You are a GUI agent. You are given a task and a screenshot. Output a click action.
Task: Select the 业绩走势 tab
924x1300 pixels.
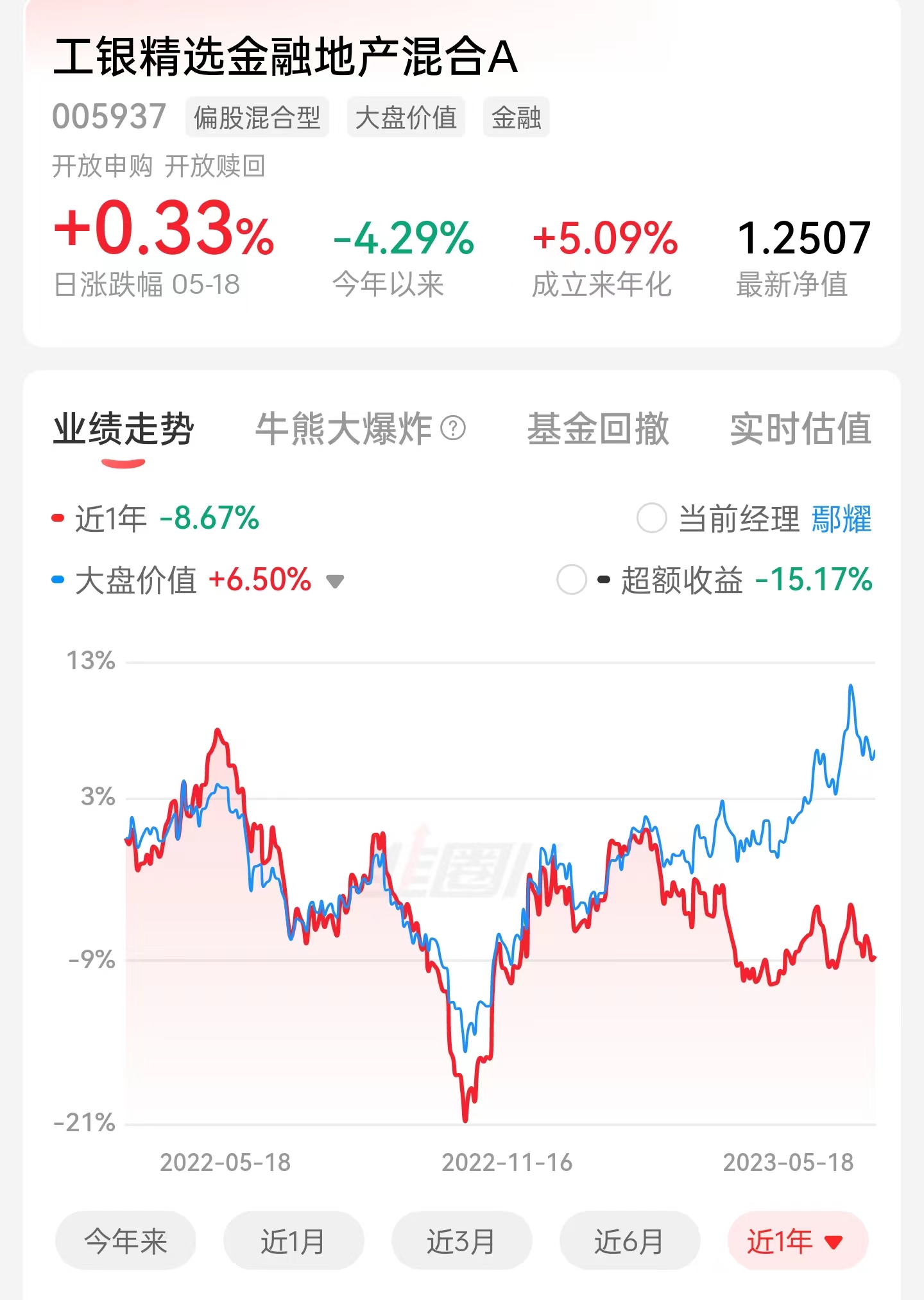122,427
